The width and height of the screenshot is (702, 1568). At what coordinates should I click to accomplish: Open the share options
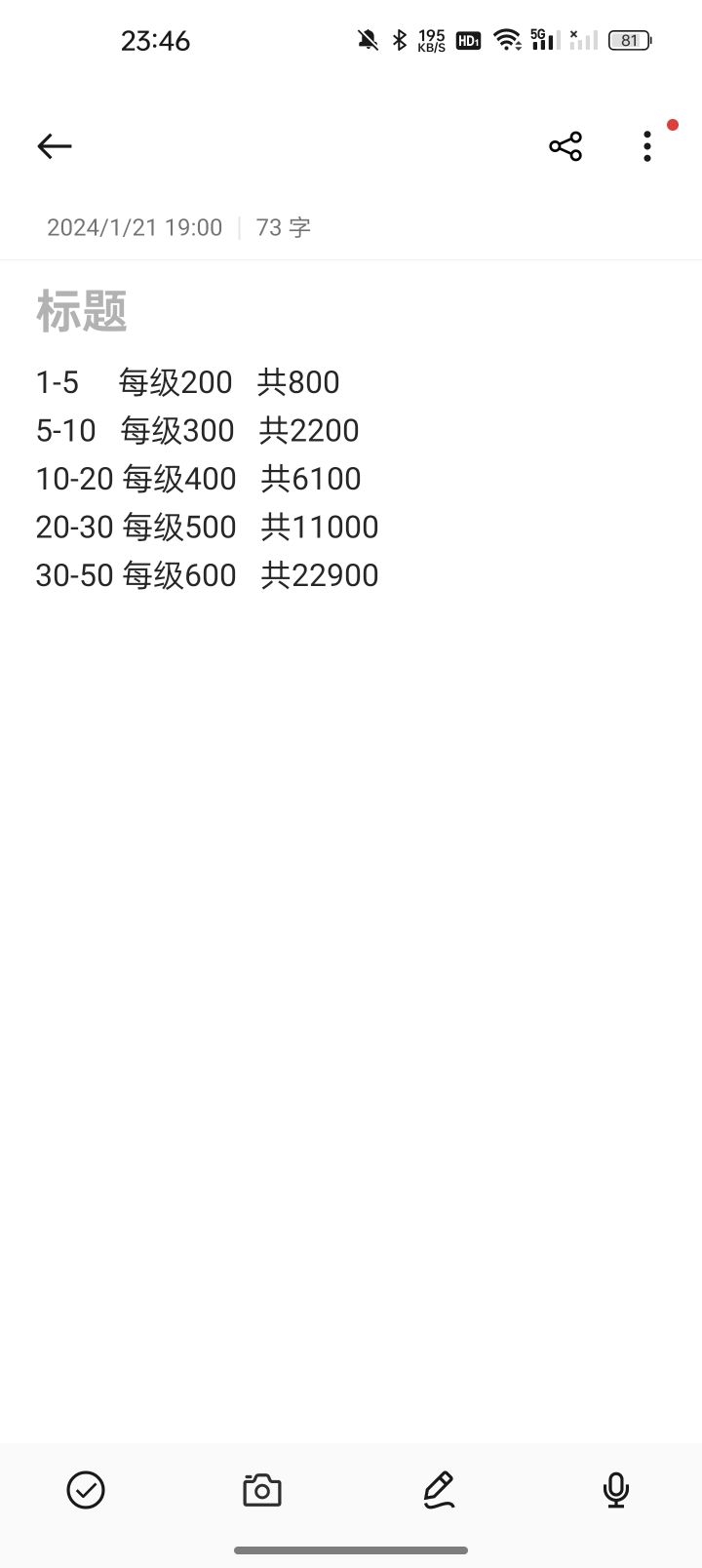coord(565,145)
